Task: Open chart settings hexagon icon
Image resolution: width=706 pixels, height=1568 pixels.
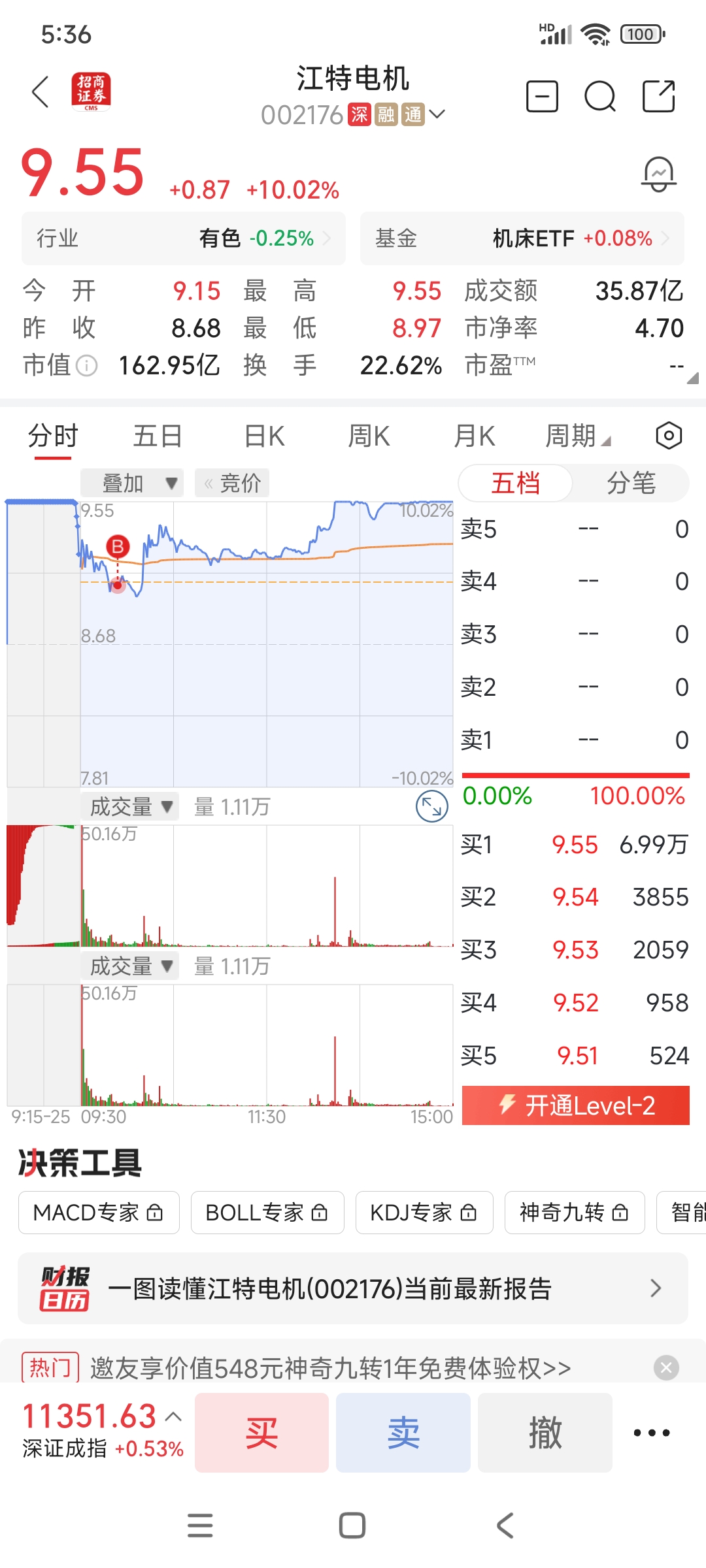Action: coord(669,436)
